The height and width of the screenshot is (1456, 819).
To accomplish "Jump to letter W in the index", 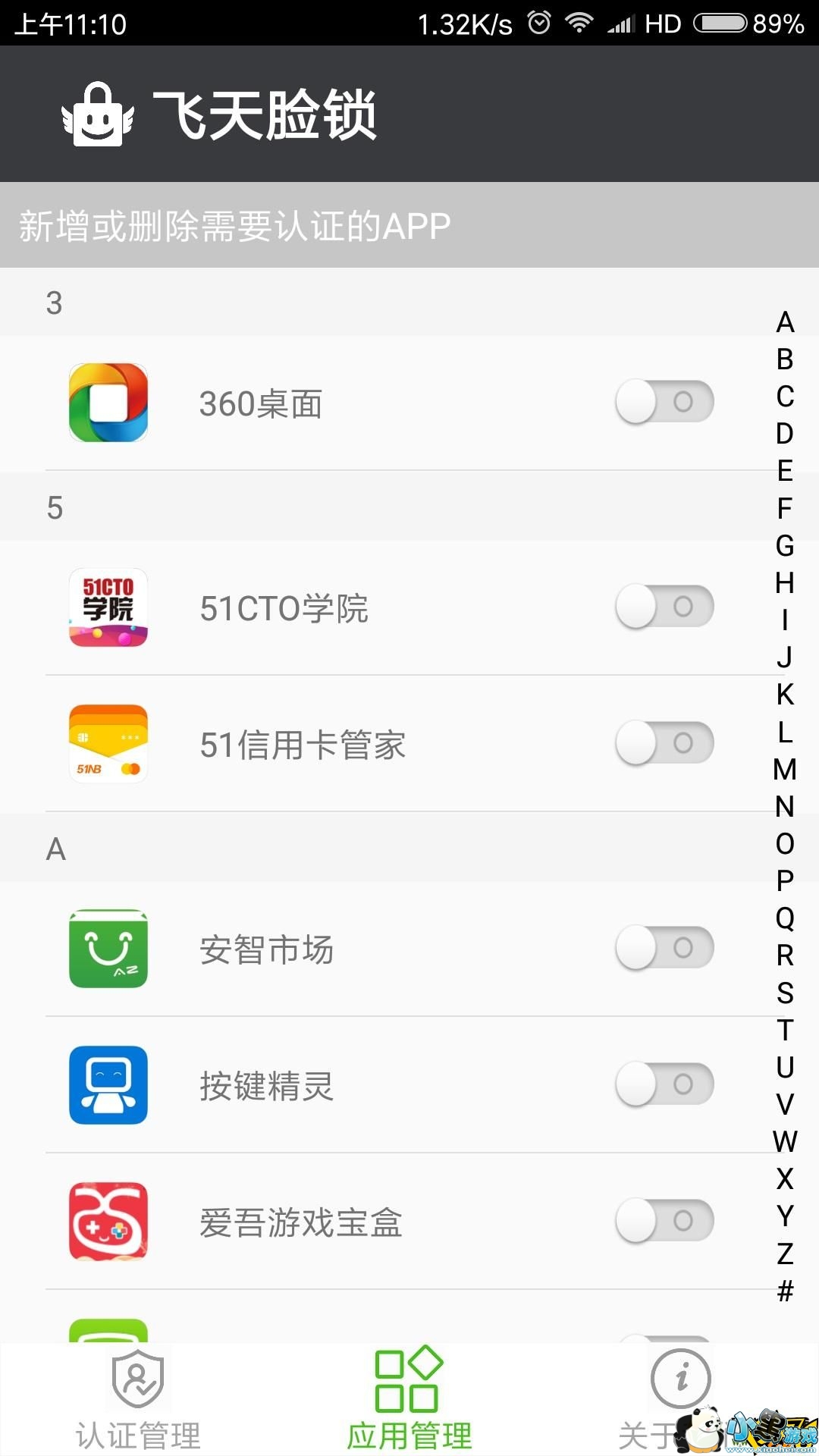I will pyautogui.click(x=785, y=1141).
